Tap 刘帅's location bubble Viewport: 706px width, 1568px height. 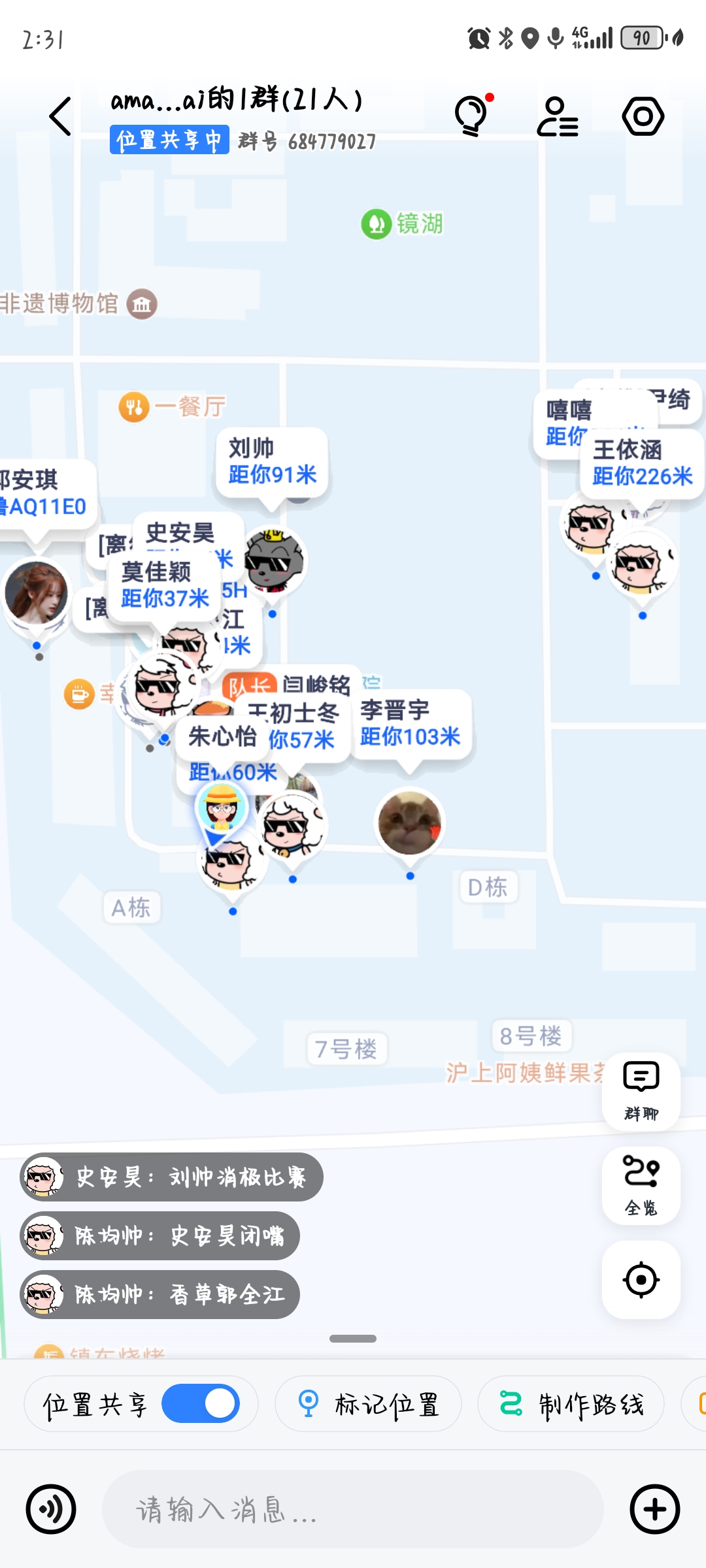[x=272, y=462]
